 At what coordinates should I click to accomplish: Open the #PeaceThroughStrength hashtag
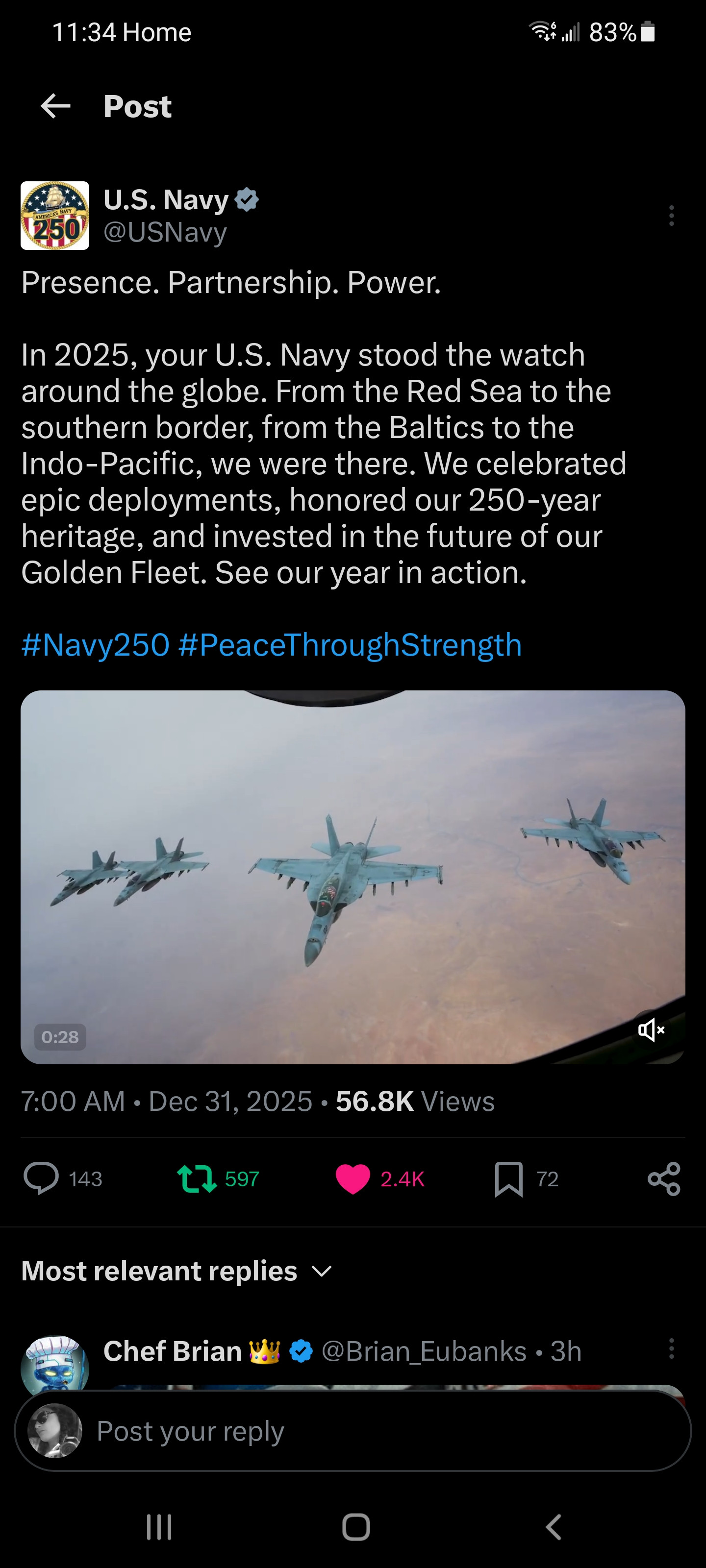(350, 645)
